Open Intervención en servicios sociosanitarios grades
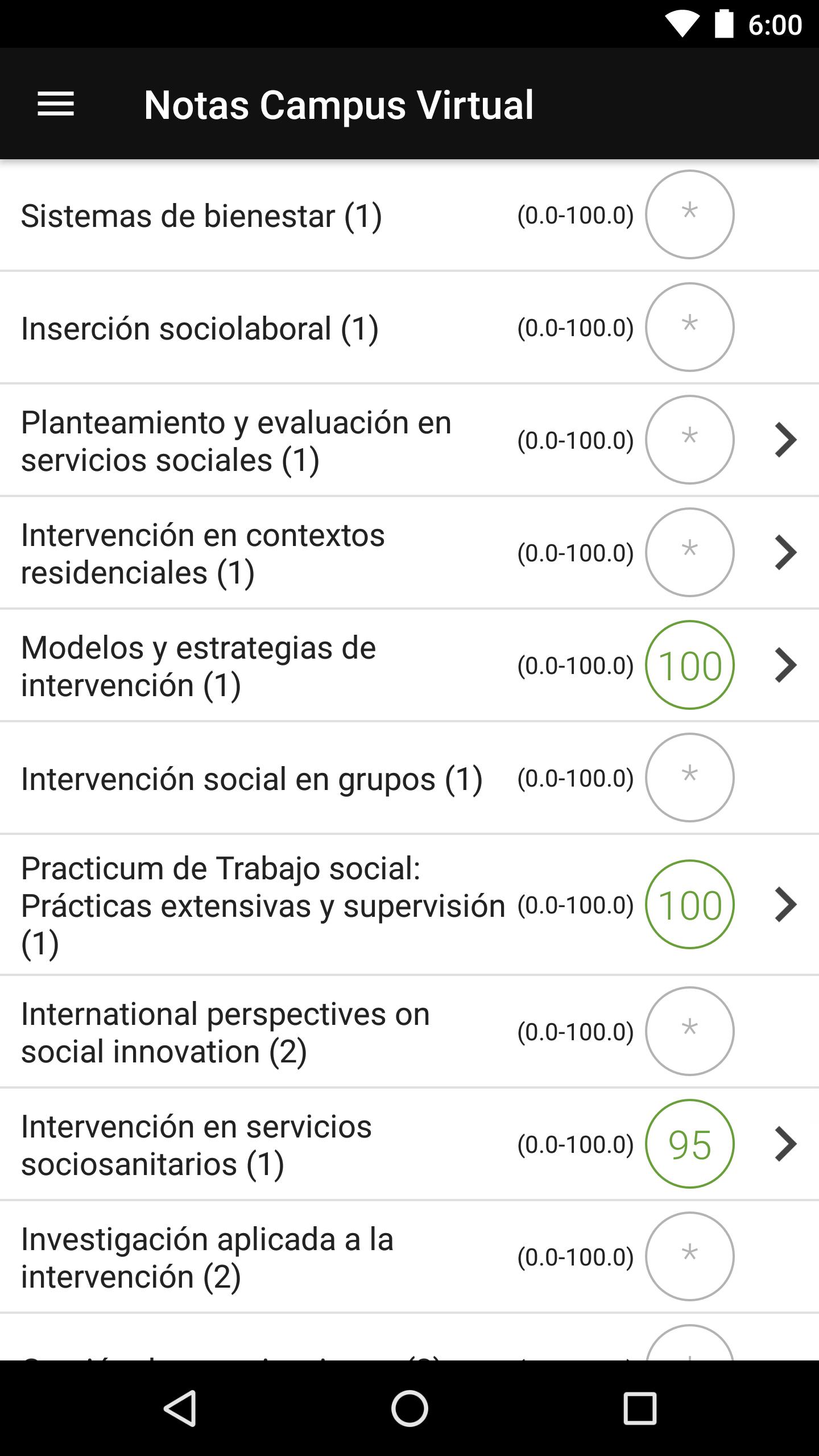Viewport: 819px width, 1456px height. [x=409, y=1144]
